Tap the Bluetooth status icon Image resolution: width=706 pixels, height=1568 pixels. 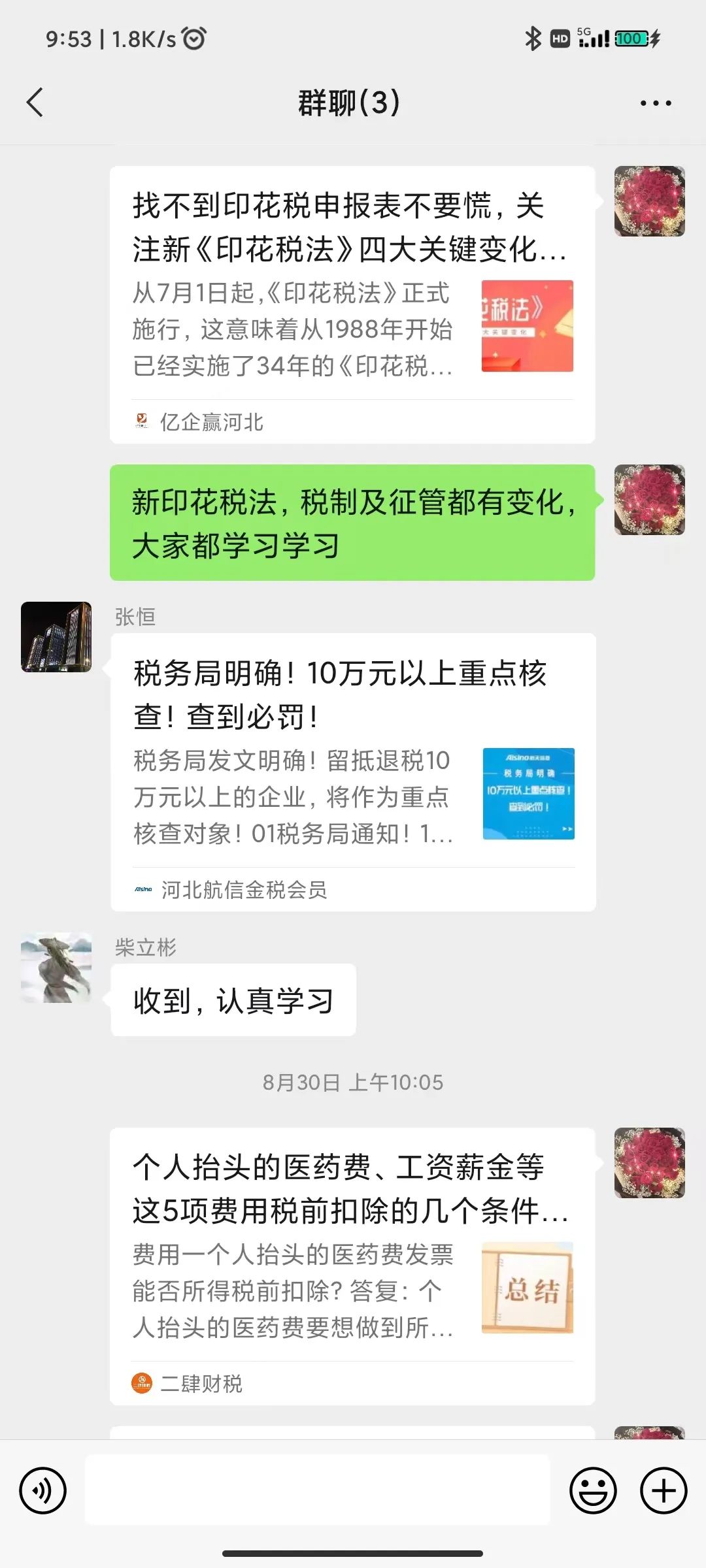[x=532, y=39]
